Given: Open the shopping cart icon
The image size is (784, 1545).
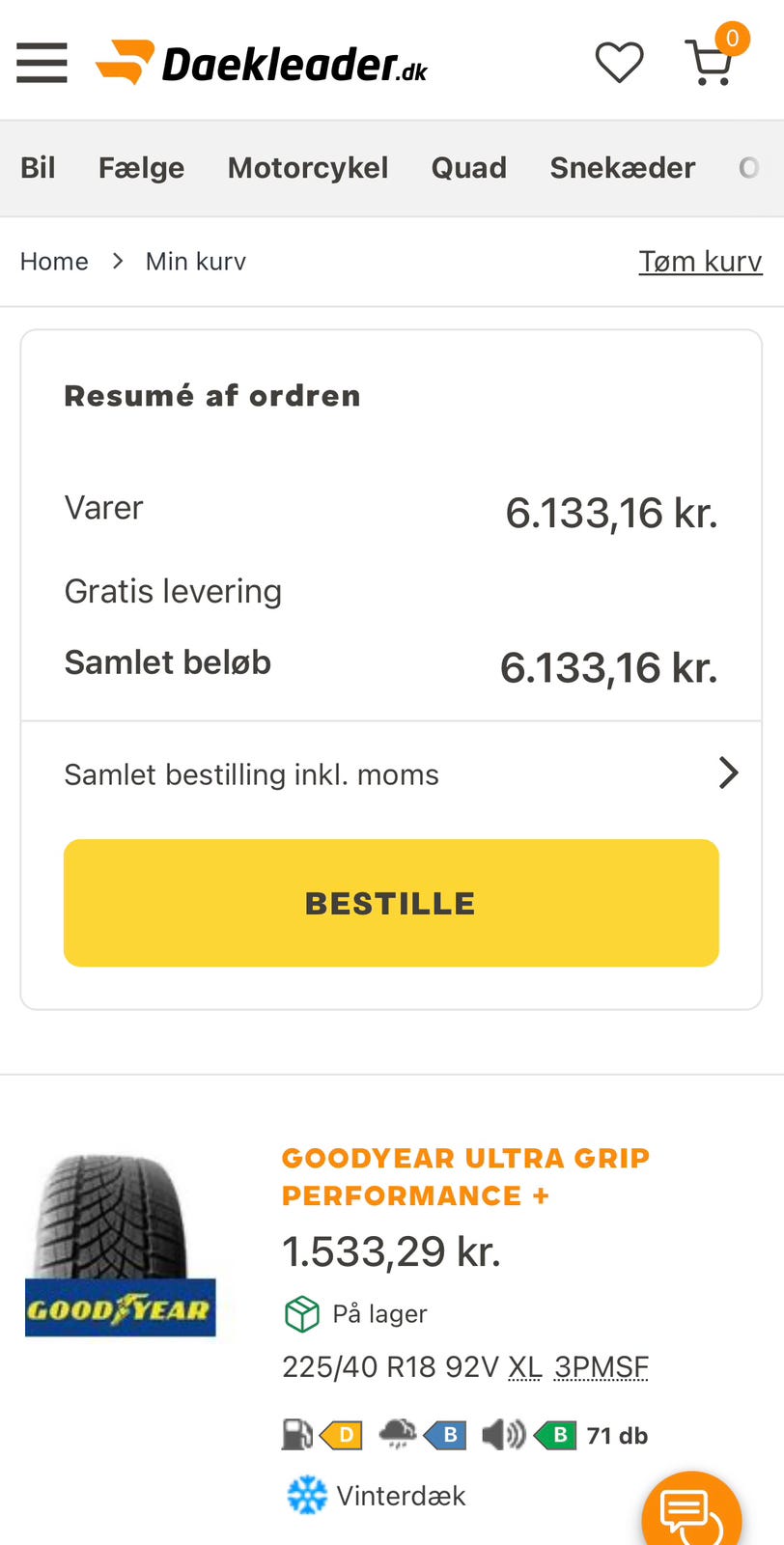Looking at the screenshot, I should click(711, 62).
